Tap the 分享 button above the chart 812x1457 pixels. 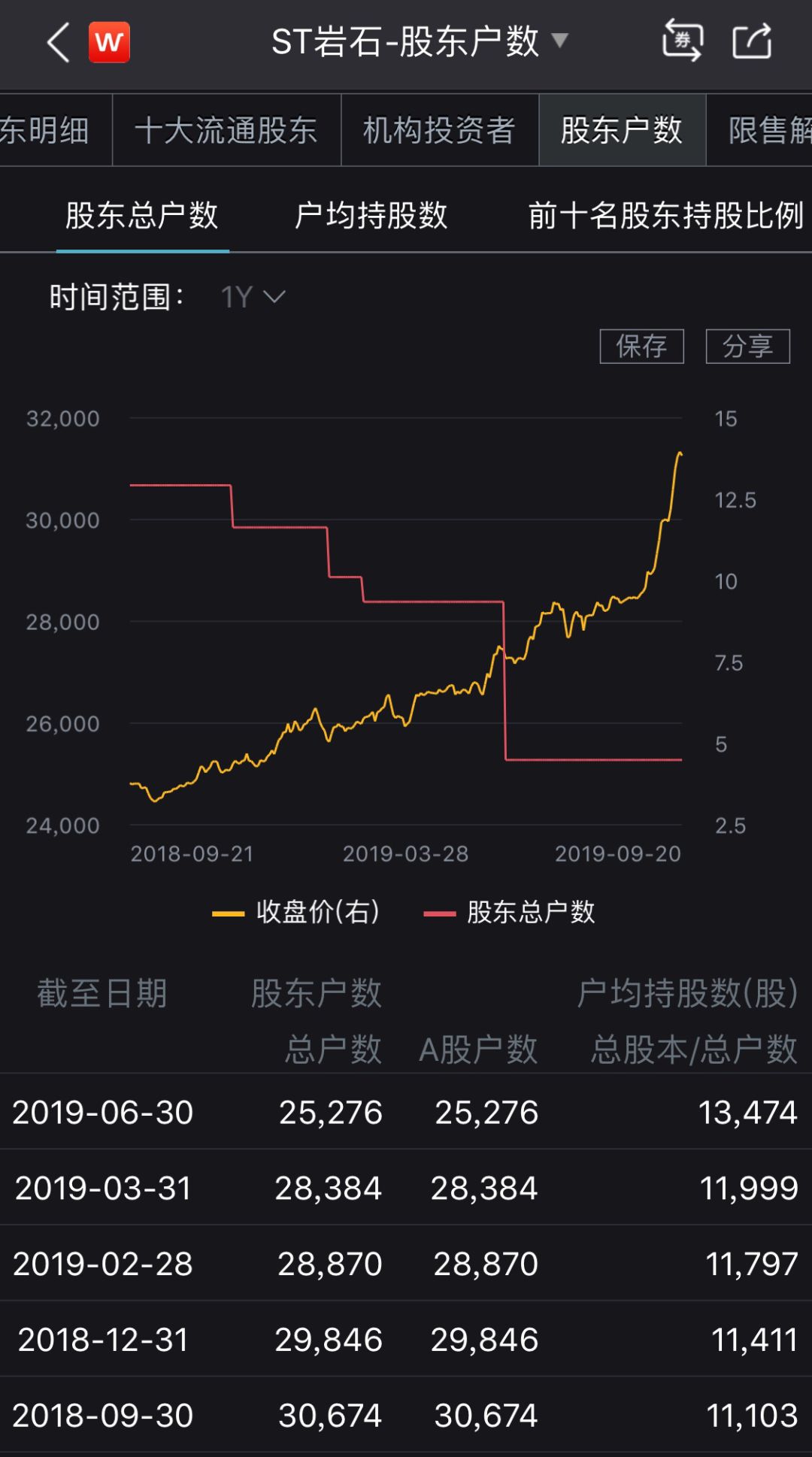pyautogui.click(x=747, y=346)
